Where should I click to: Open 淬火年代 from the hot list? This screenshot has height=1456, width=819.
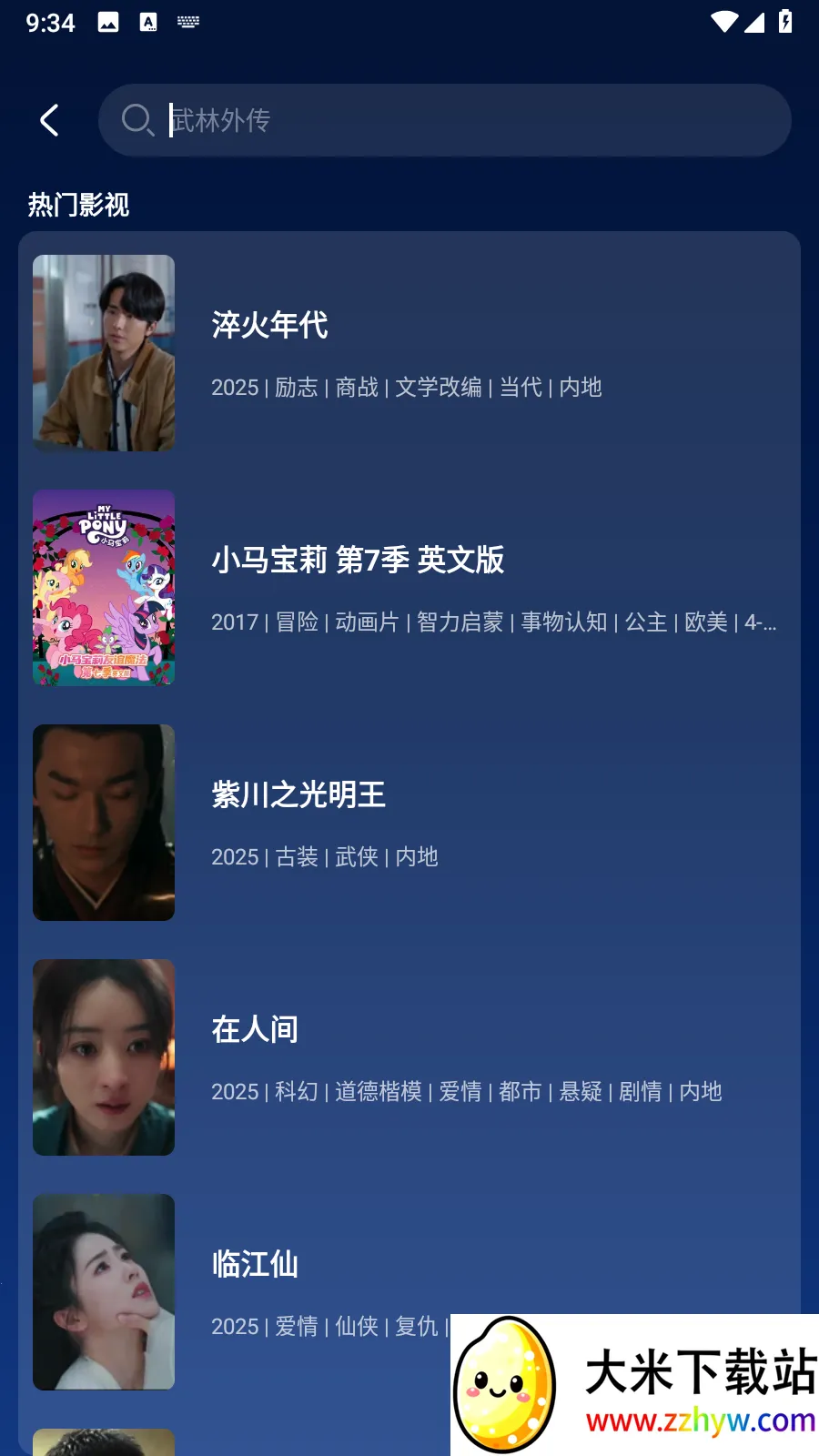click(269, 326)
